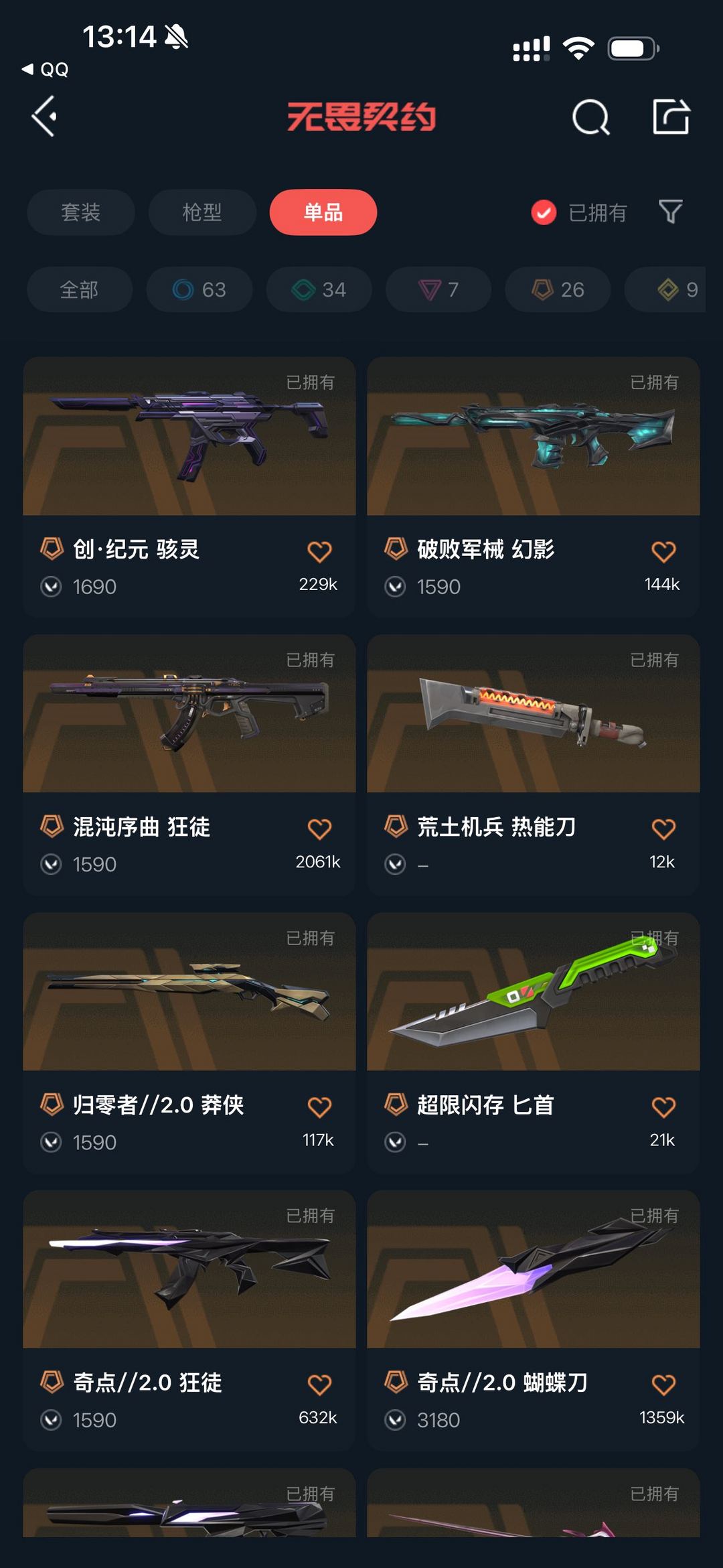Switch to the 套装 tab
723x1568 pixels.
(x=80, y=212)
